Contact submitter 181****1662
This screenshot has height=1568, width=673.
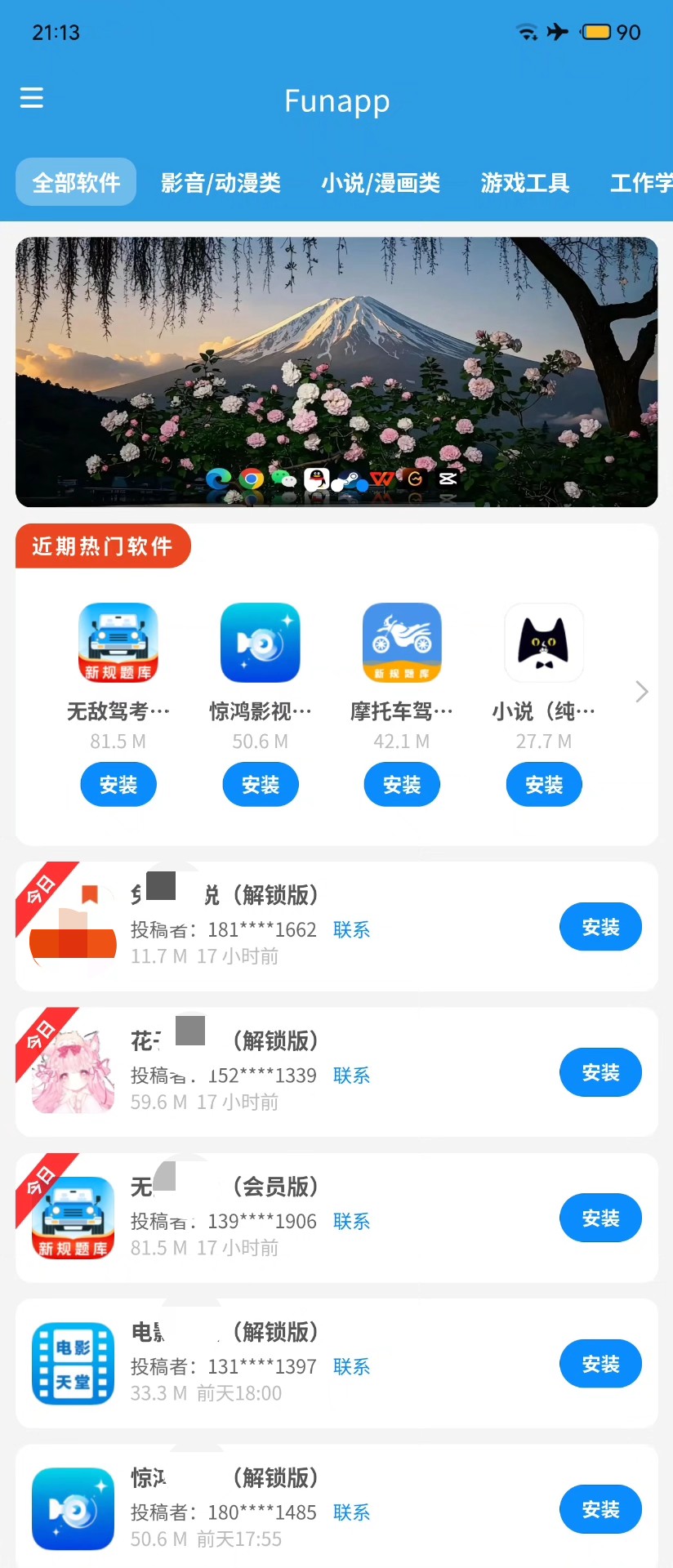pyautogui.click(x=351, y=929)
